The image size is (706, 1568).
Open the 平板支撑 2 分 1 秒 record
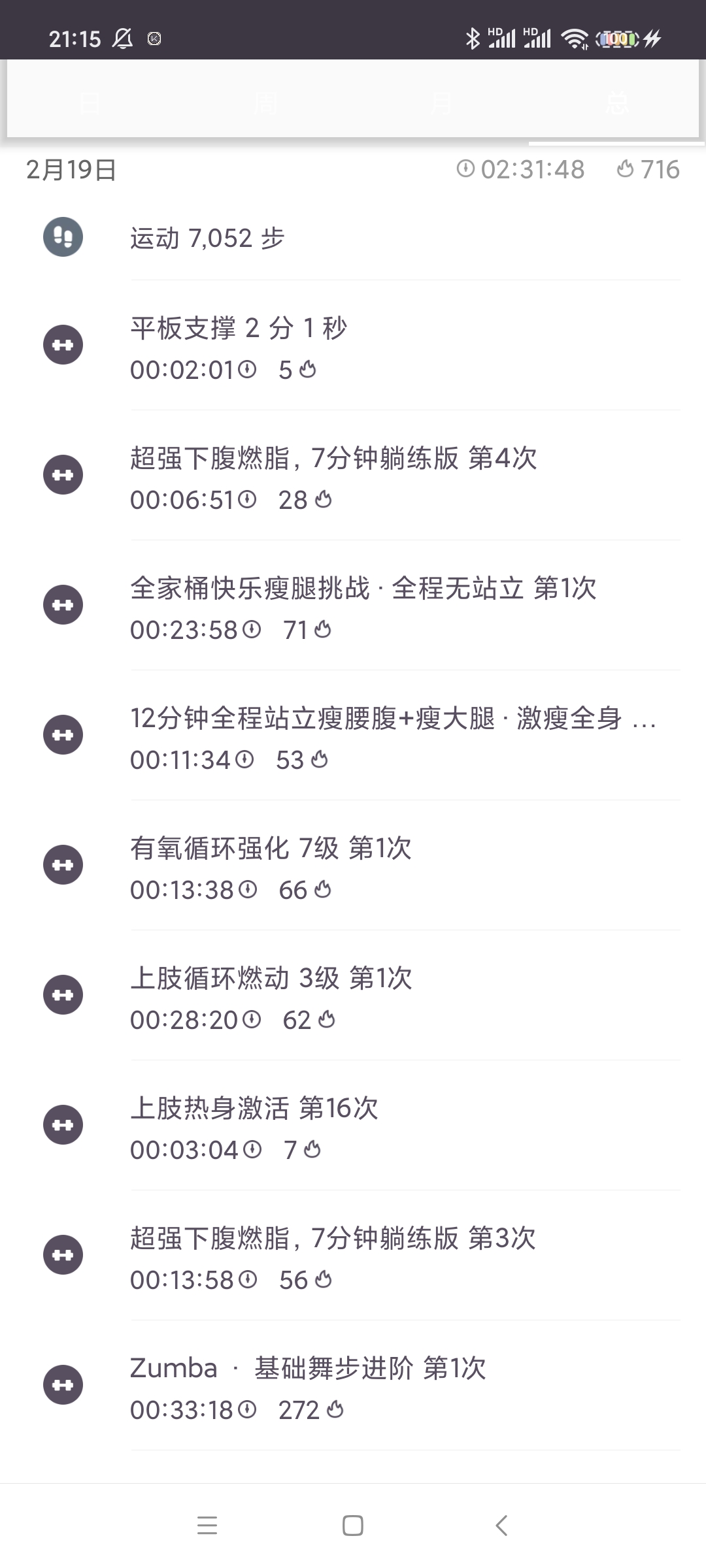[353, 346]
